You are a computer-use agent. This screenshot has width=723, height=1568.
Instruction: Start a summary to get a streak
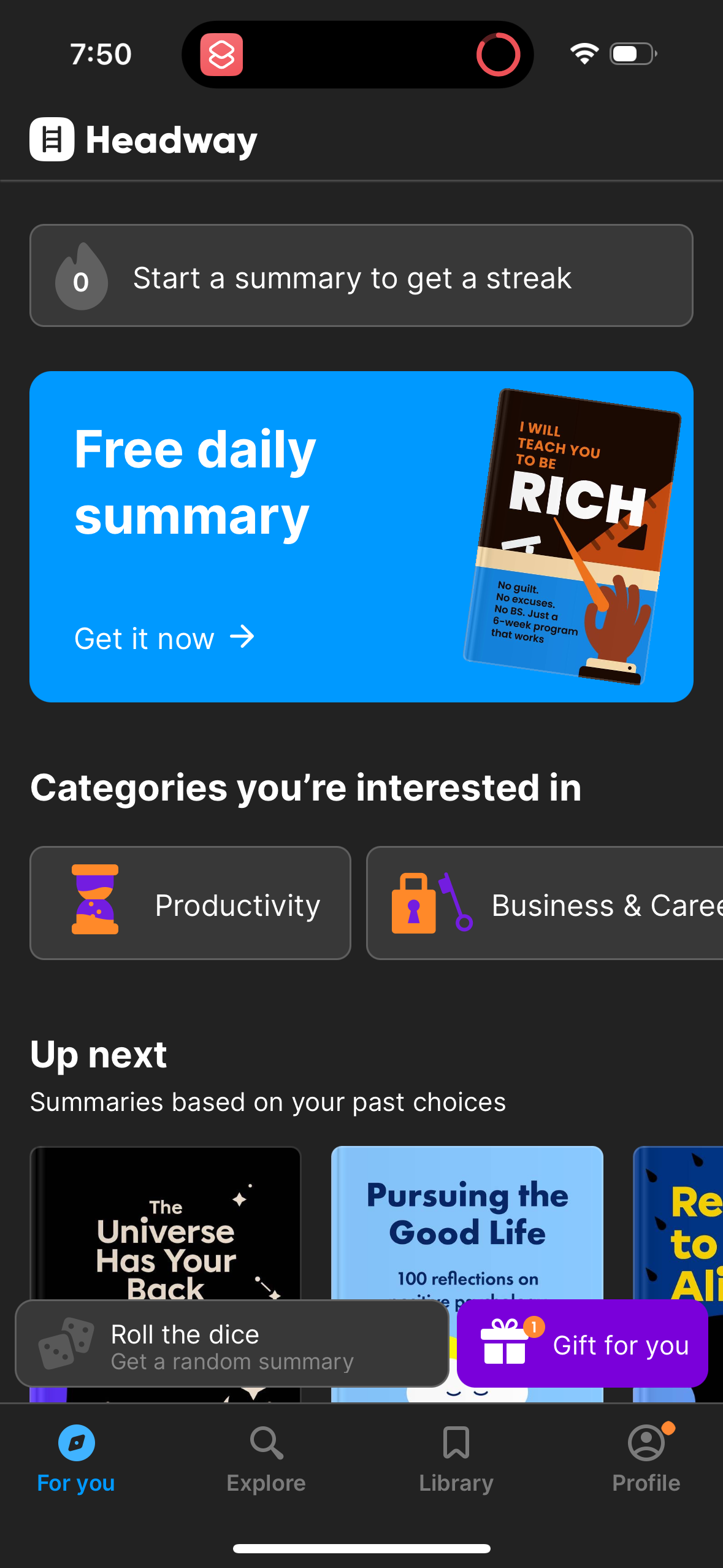361,277
